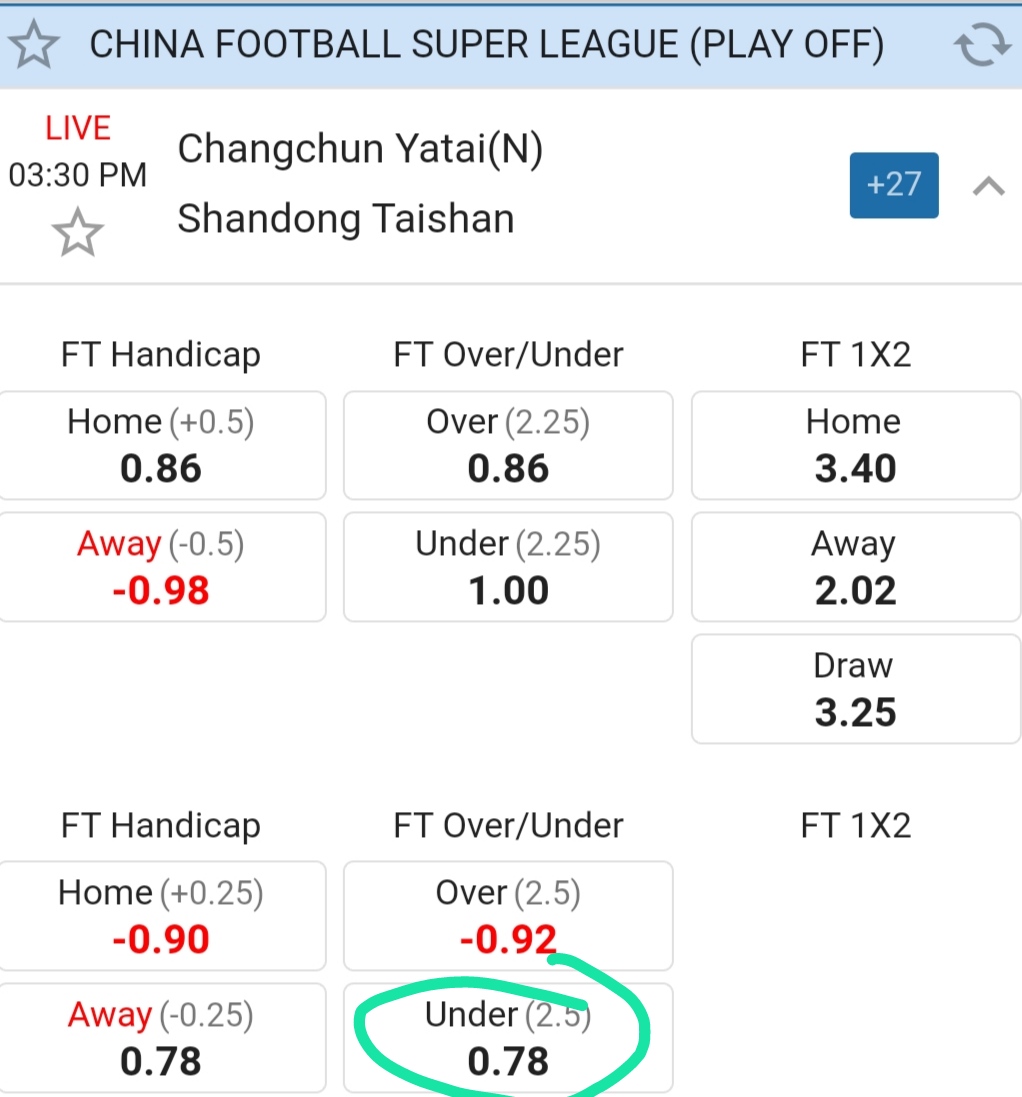Favorite the China Football Super League

[35, 46]
